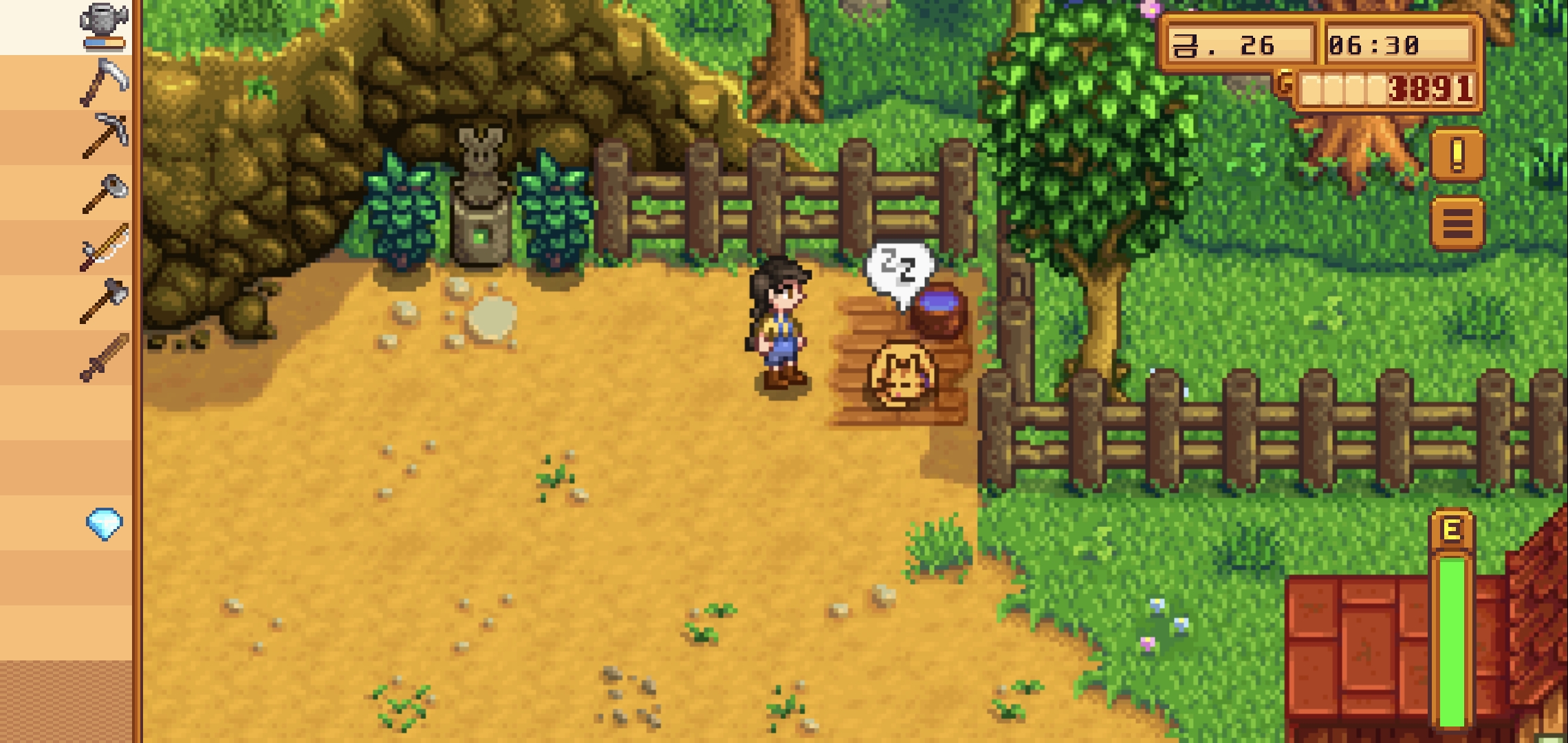The image size is (1568, 743).
Task: Open the game menu button
Action: click(x=1457, y=224)
